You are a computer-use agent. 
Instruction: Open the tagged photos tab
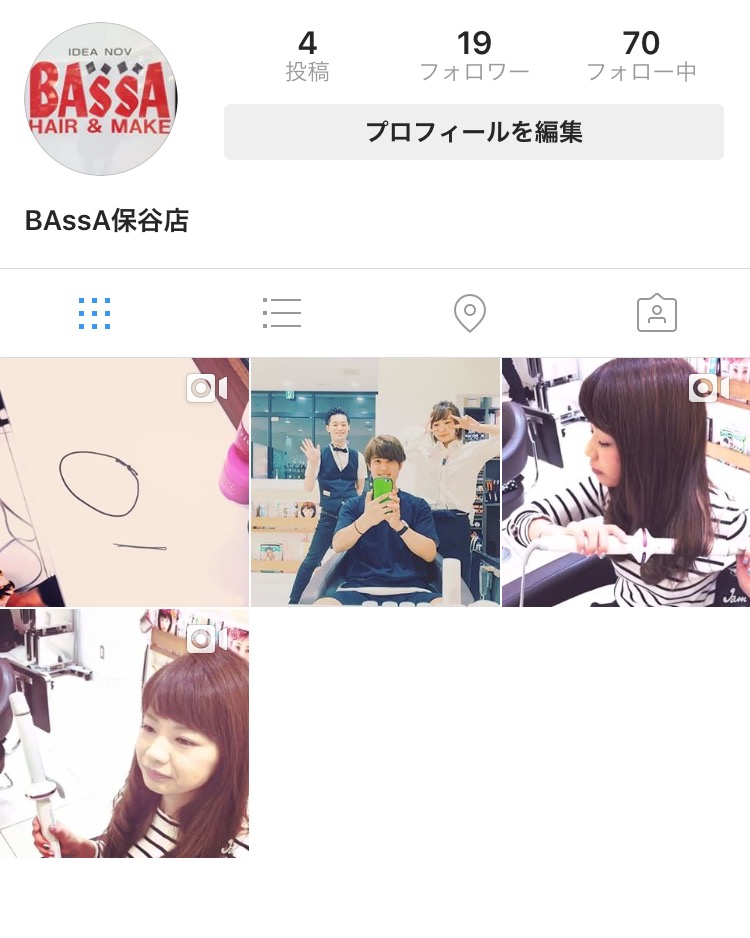click(x=656, y=313)
